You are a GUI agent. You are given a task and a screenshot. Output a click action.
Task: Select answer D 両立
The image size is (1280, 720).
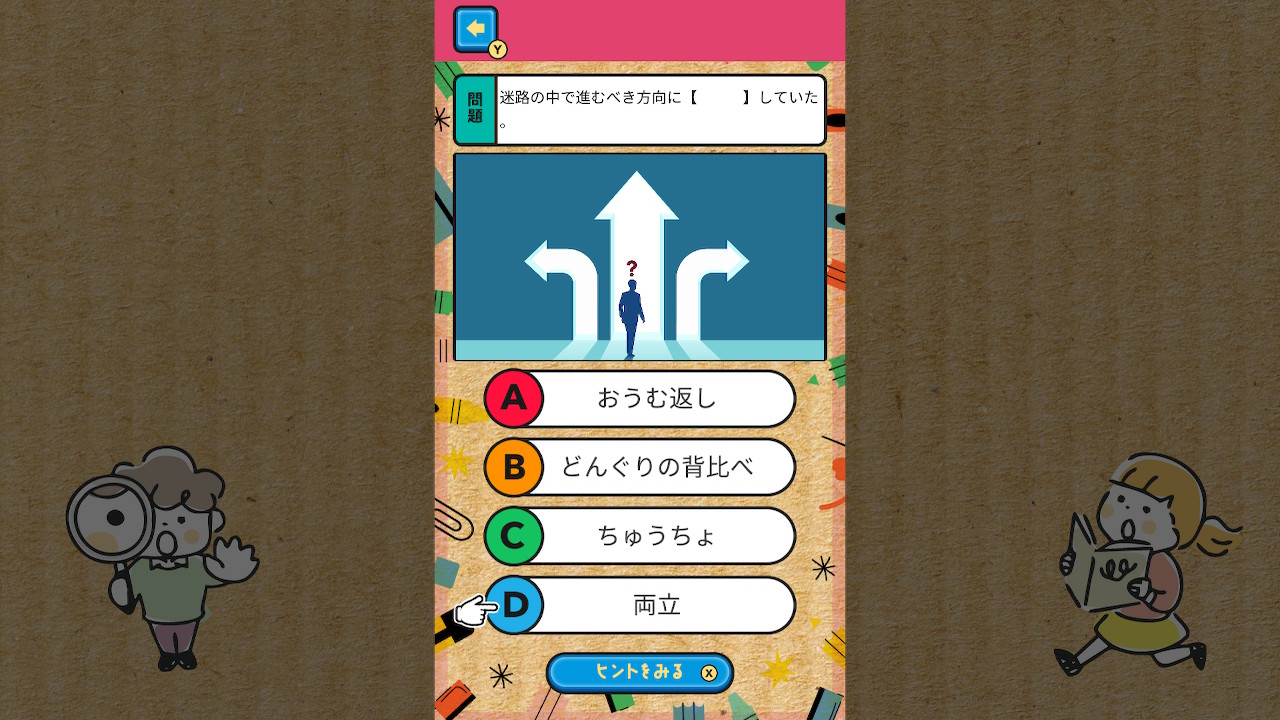640,605
